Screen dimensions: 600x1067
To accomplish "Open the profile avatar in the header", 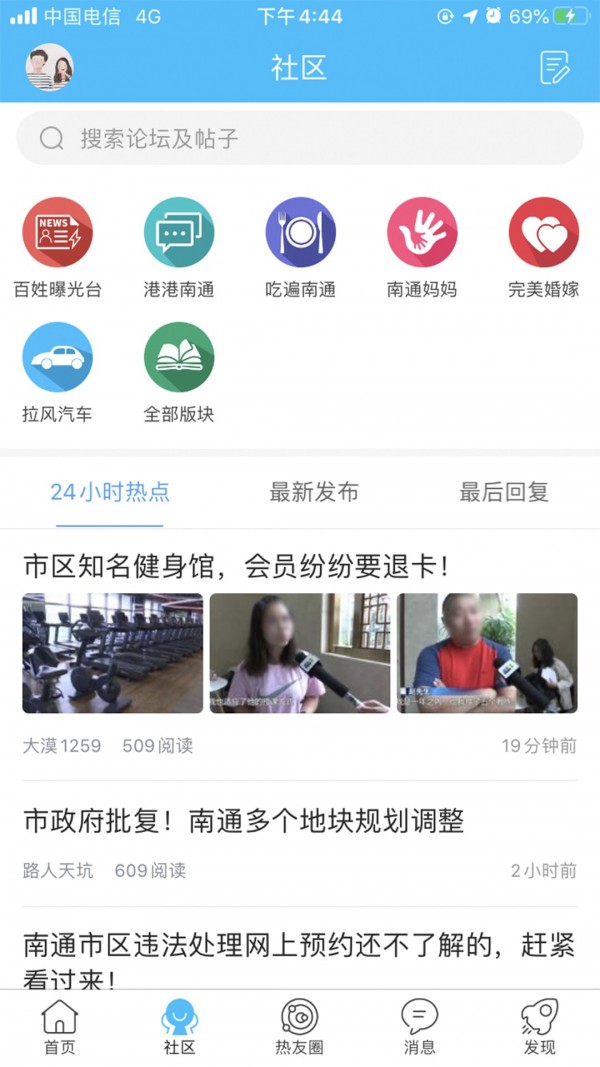I will coord(49,67).
